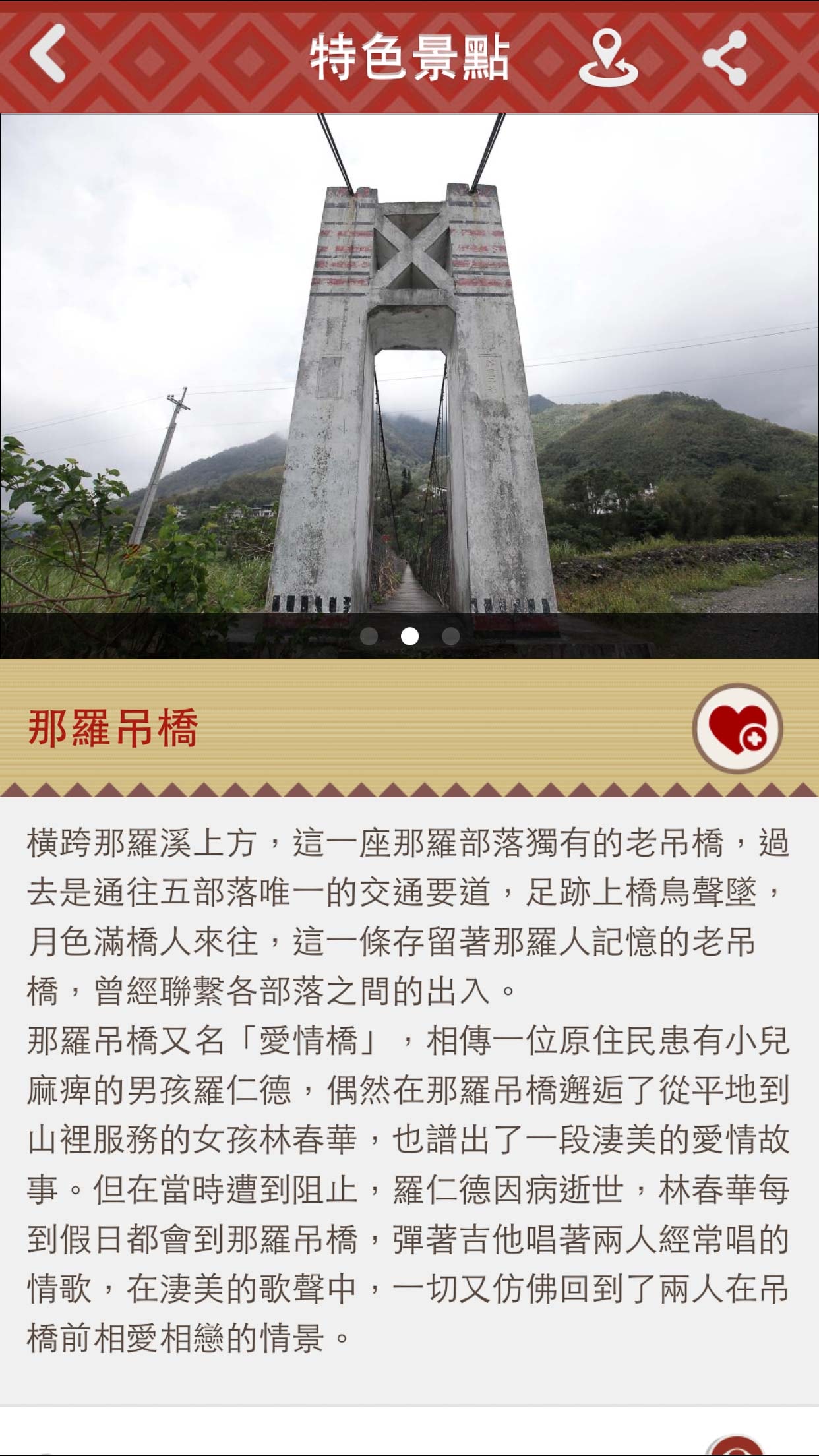
Task: Open map location for this attraction
Action: (608, 58)
